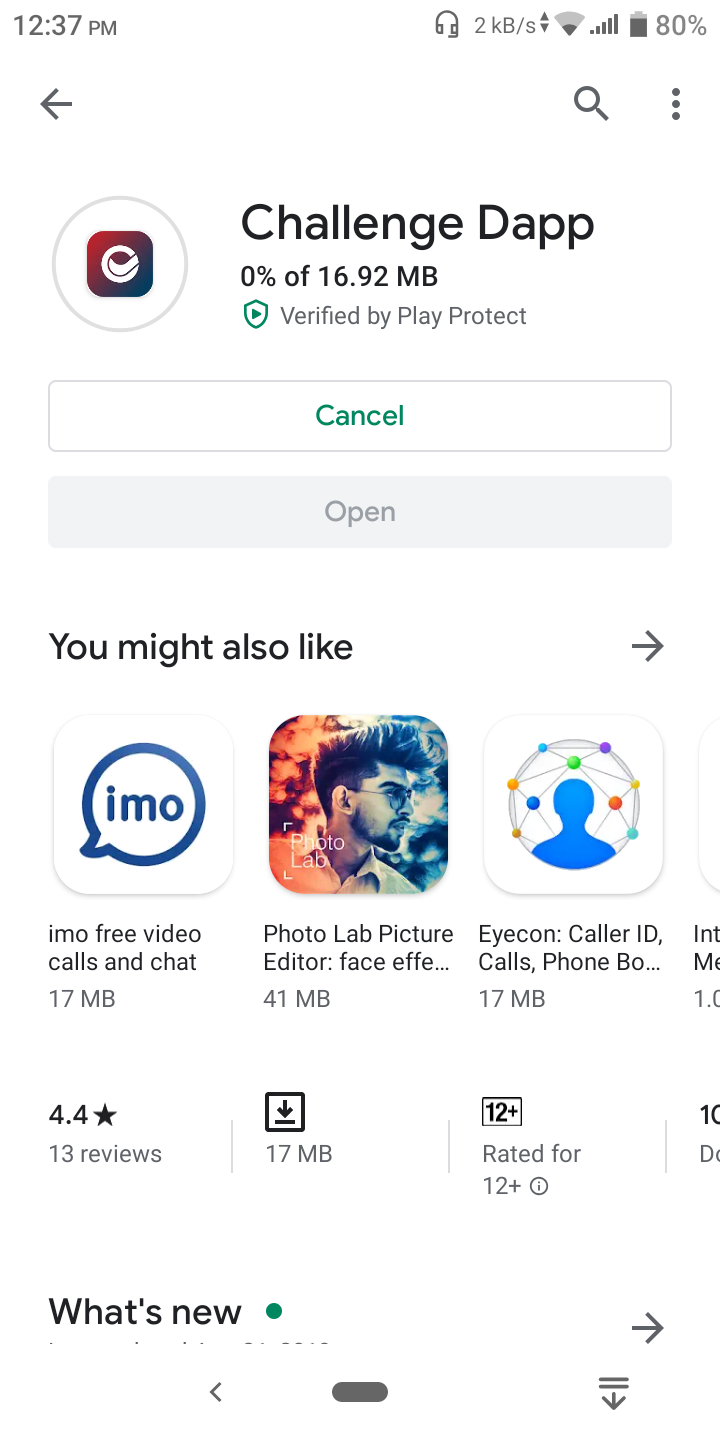Open the overflow menu
The height and width of the screenshot is (1440, 720).
tap(675, 103)
